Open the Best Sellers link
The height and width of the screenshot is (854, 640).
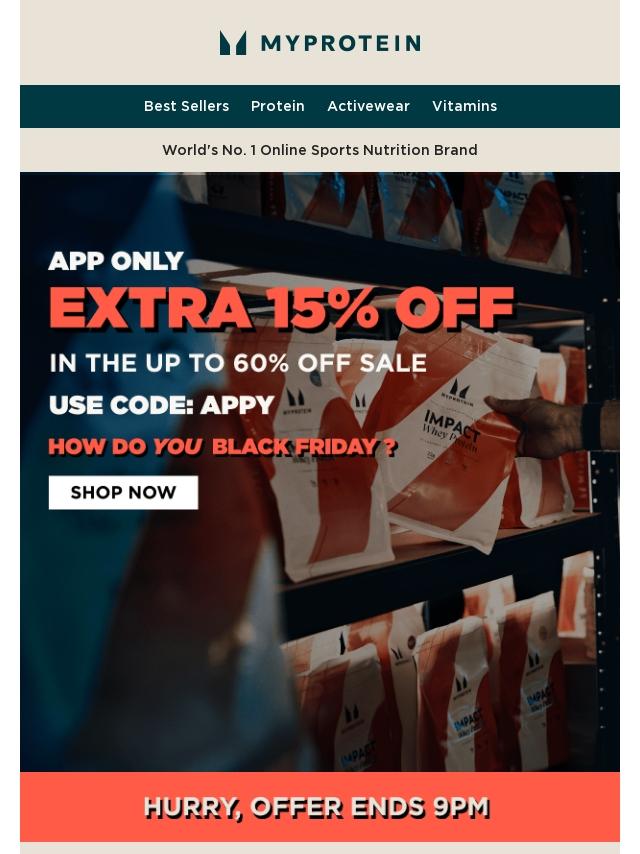[x=186, y=106]
